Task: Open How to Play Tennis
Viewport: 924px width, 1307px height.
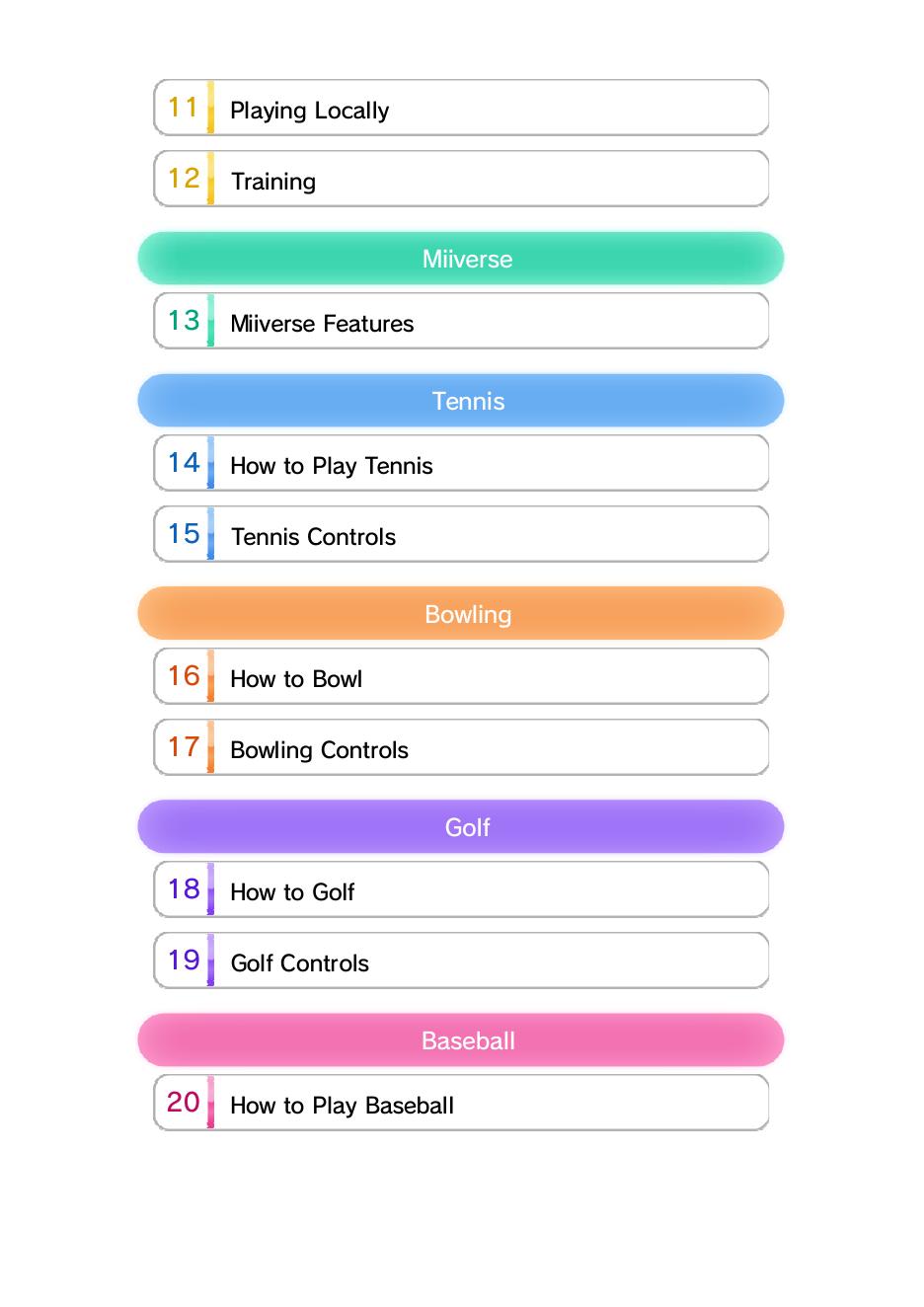Action: pos(461,463)
